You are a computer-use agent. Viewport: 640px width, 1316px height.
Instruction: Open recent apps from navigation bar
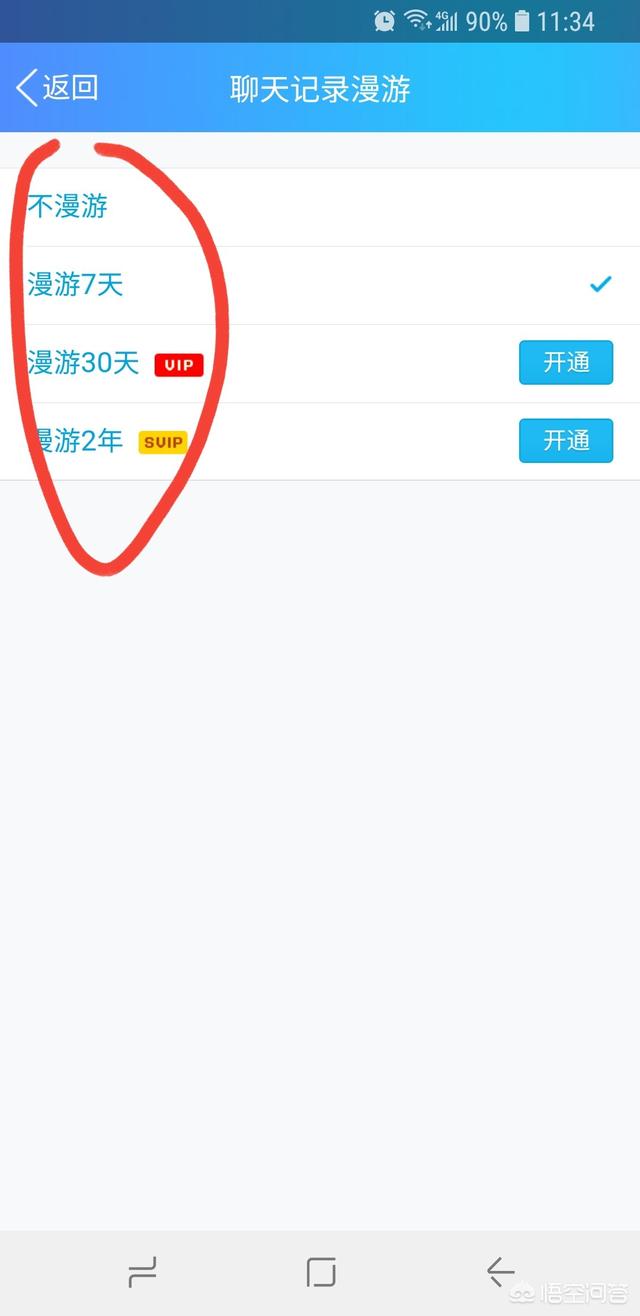click(142, 1273)
